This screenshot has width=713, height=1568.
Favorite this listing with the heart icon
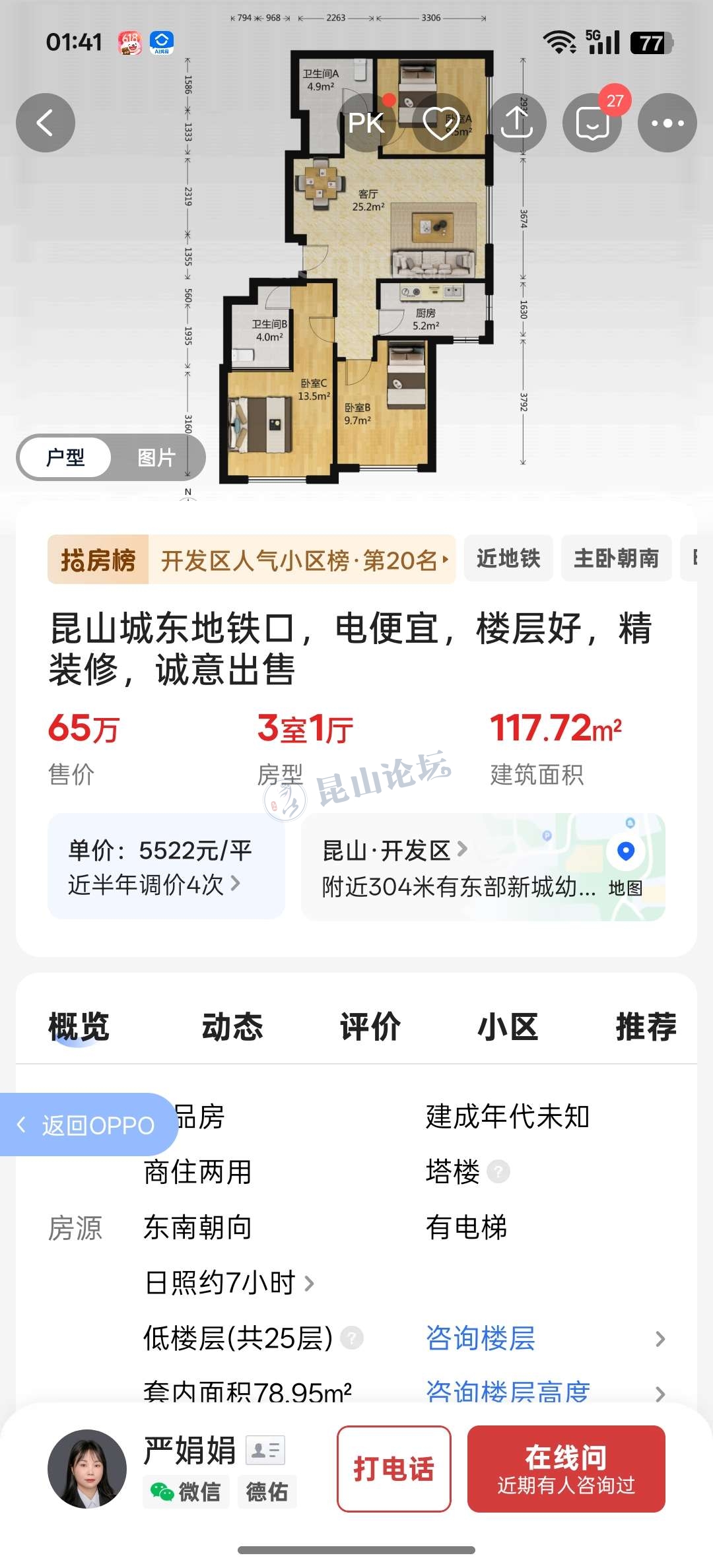[x=441, y=123]
